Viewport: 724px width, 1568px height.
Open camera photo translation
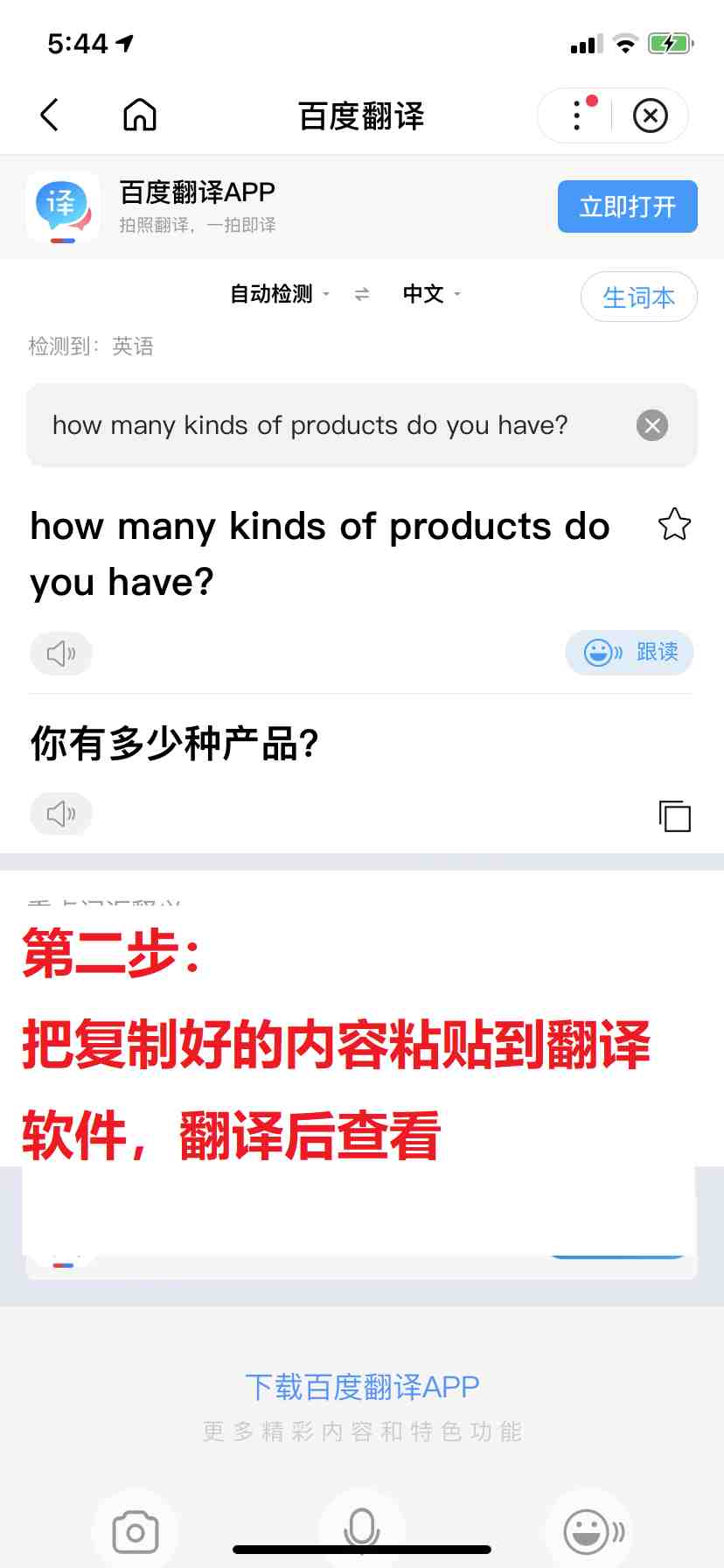click(x=136, y=1531)
